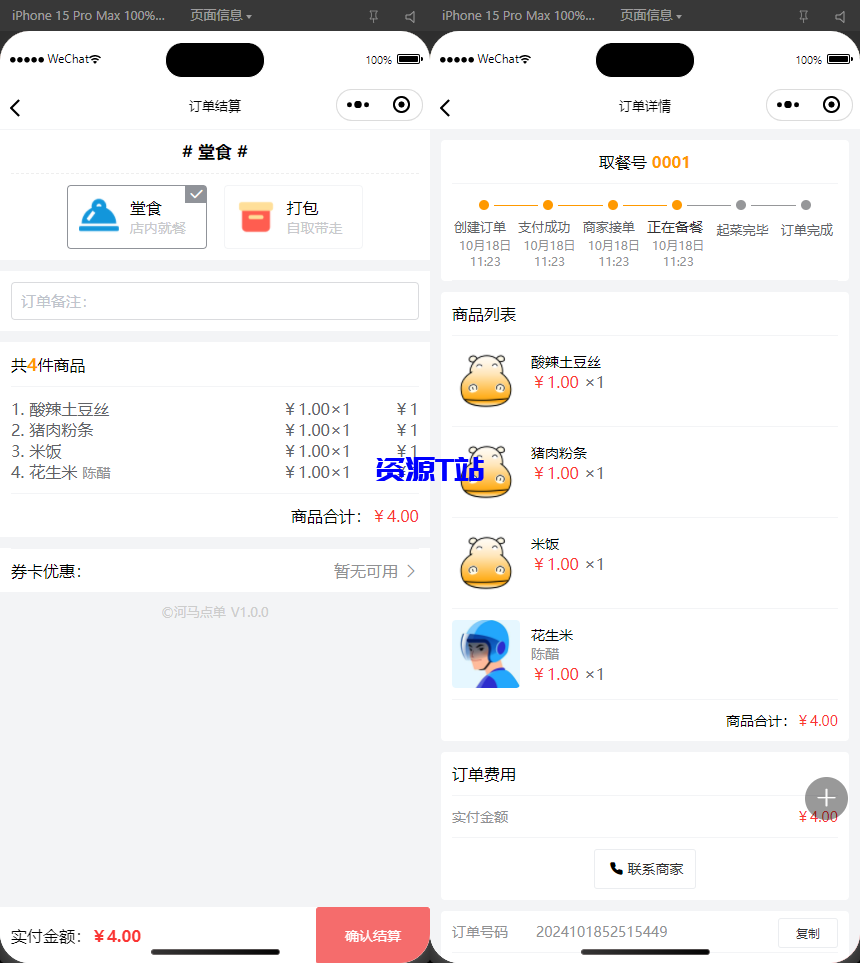Image resolution: width=860 pixels, height=963 pixels.
Task: Open the second 页面信息 dropdown menu
Action: pyautogui.click(x=648, y=15)
